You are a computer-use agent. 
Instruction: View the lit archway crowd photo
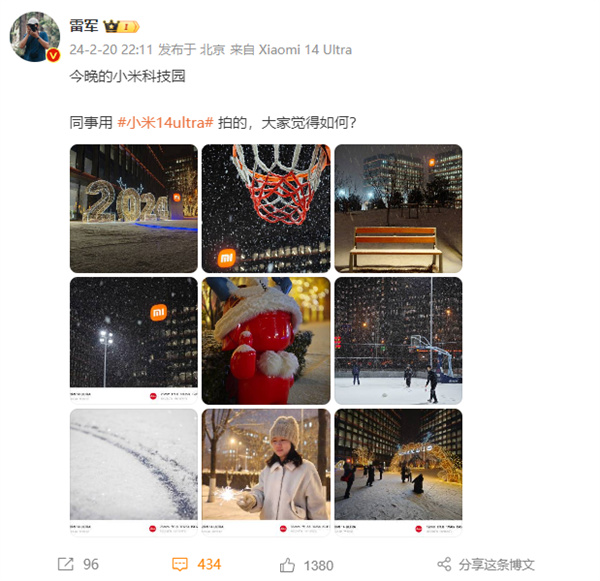point(398,472)
